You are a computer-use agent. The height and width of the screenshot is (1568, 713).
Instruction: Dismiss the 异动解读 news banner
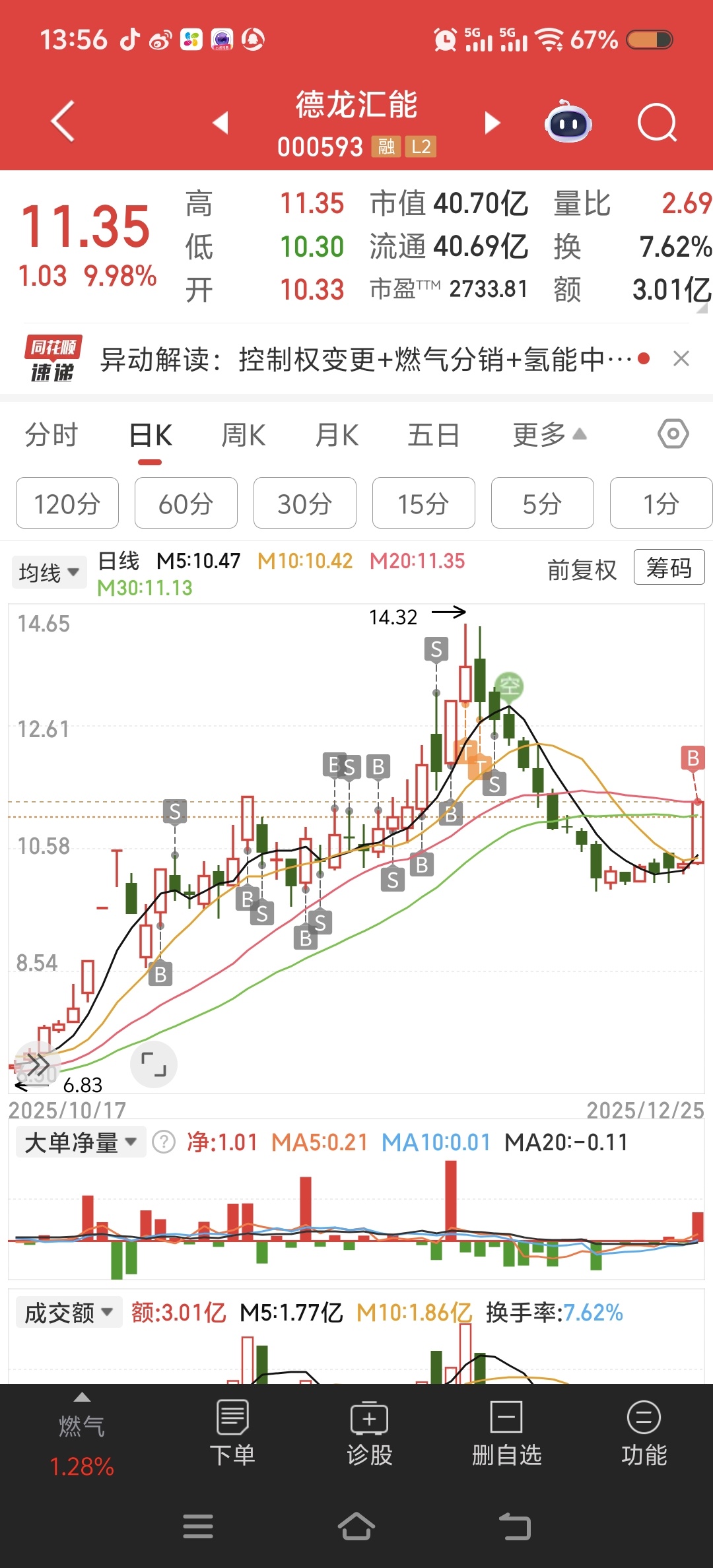click(681, 358)
